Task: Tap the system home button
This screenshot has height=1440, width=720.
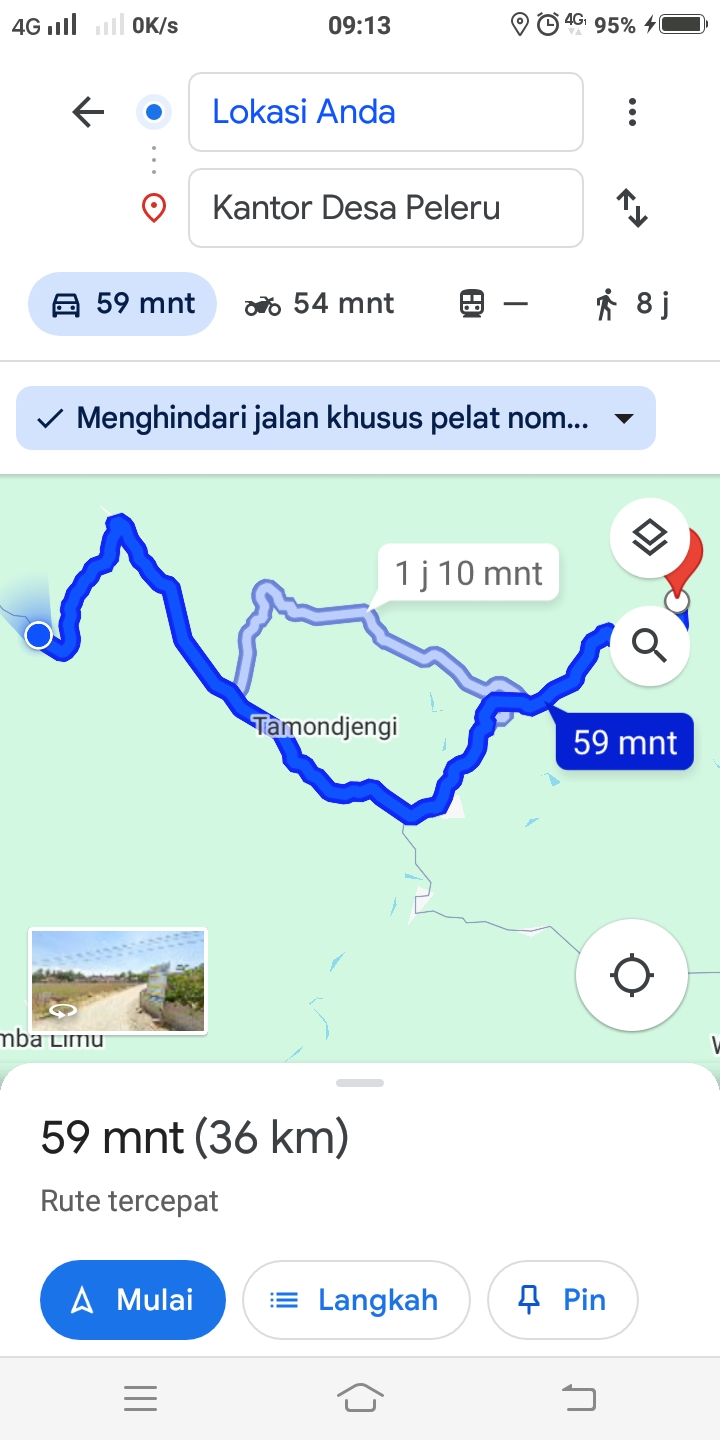Action: click(x=360, y=1398)
